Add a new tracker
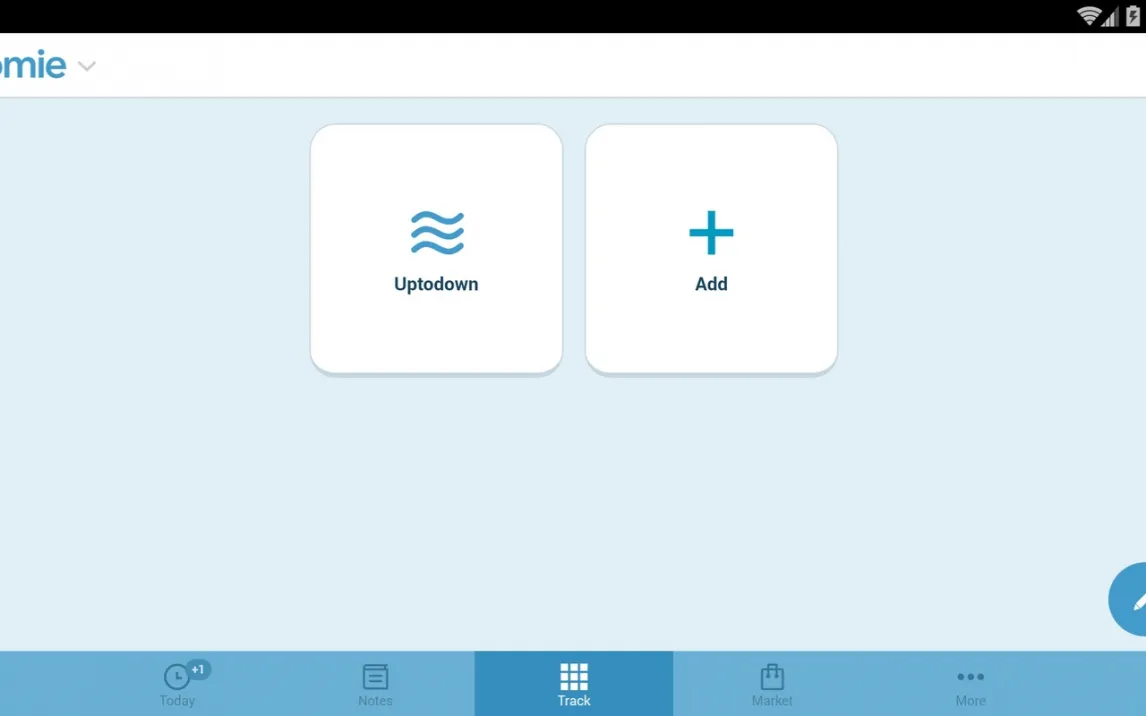Image resolution: width=1146 pixels, height=716 pixels. (711, 249)
